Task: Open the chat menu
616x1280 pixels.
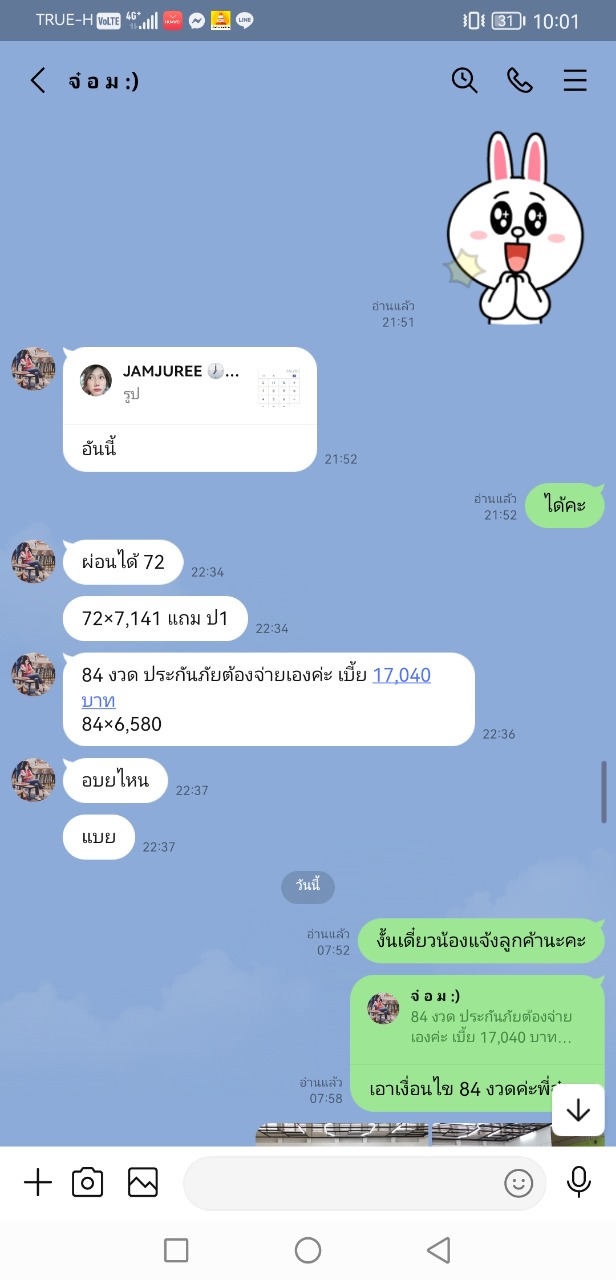Action: click(x=575, y=80)
